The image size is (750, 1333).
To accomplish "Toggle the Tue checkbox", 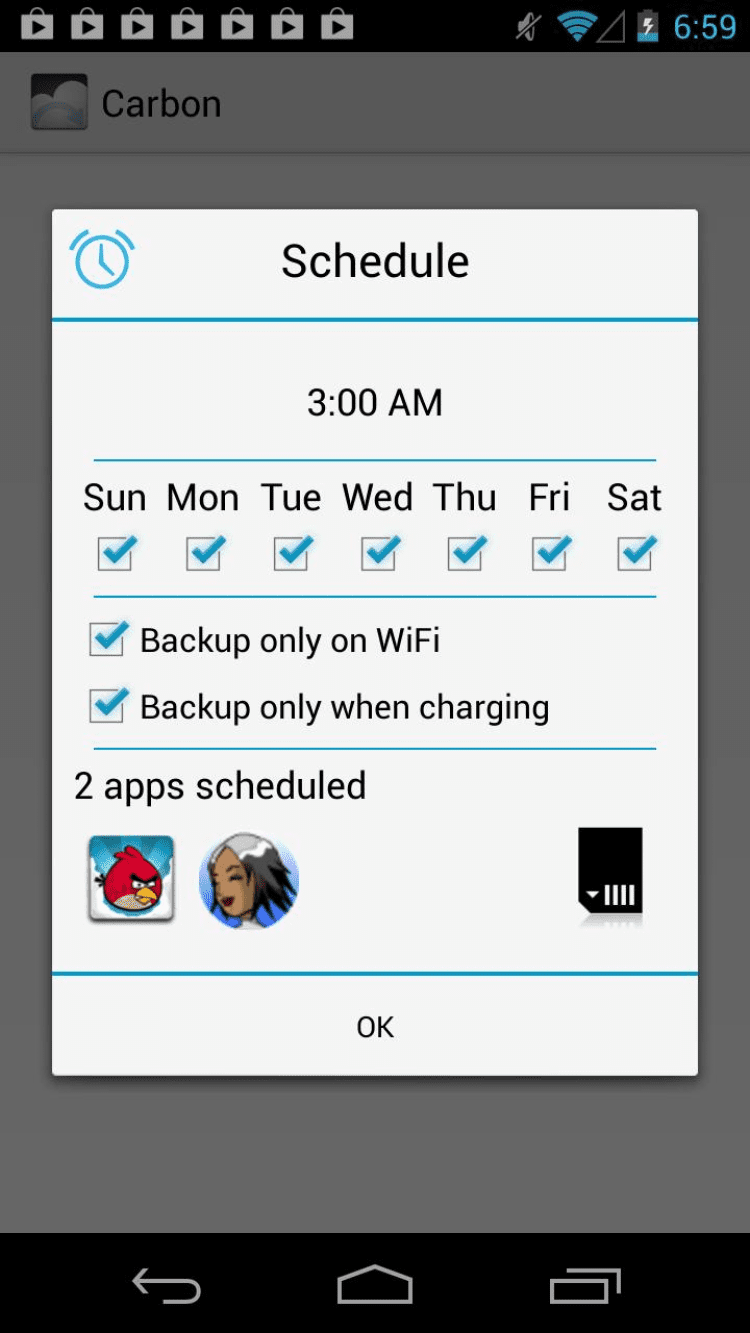I will tap(291, 553).
